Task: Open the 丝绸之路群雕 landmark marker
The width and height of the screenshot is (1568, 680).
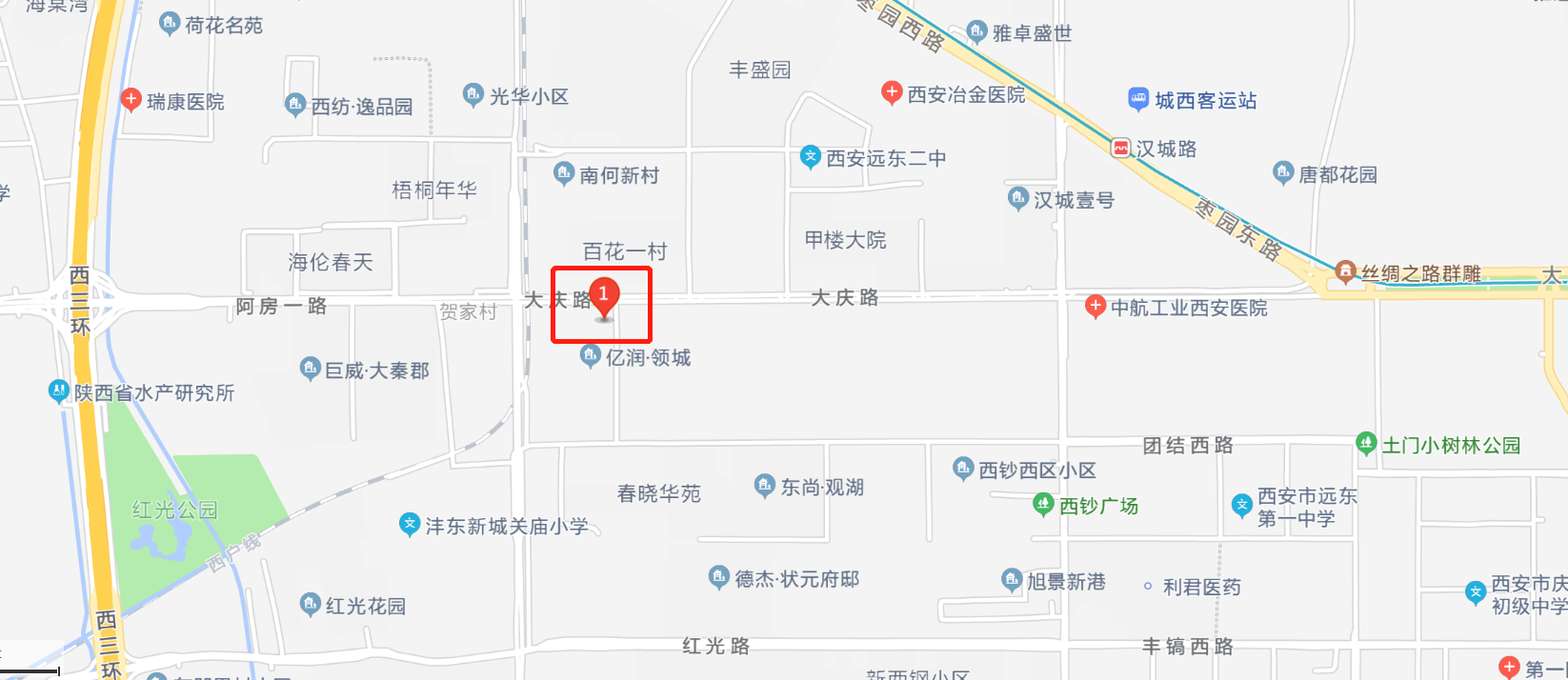Action: coord(1345,272)
